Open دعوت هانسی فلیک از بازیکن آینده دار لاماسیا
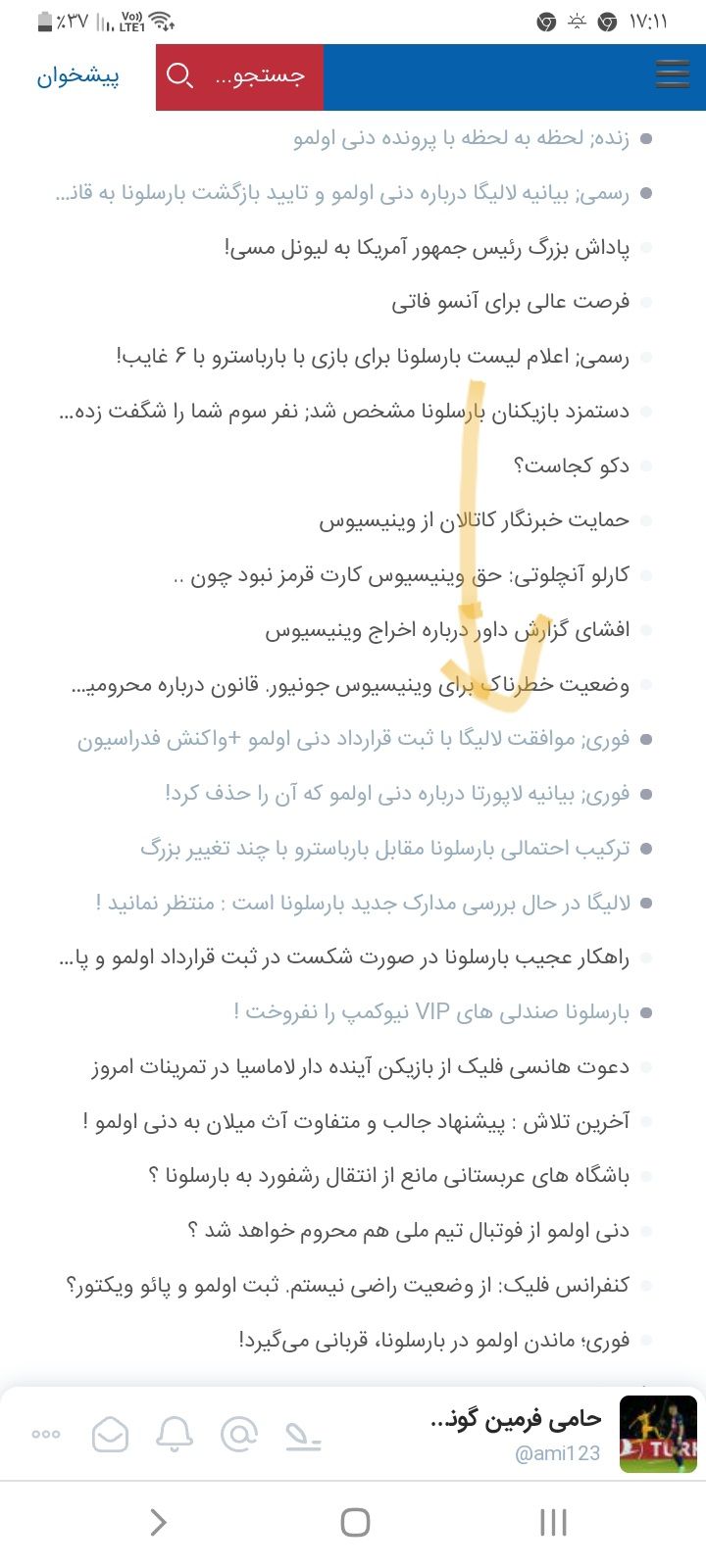The image size is (706, 1568). [x=361, y=1067]
